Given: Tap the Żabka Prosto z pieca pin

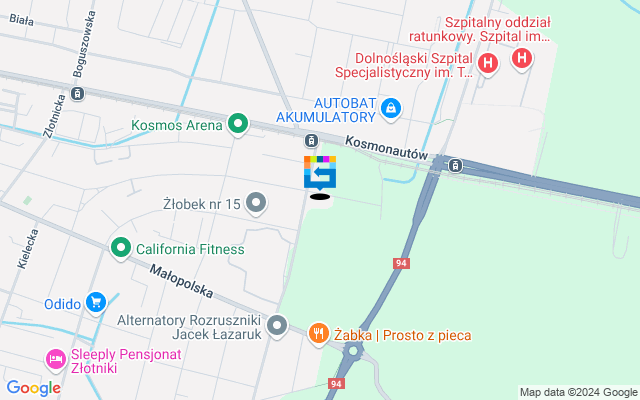Looking at the screenshot, I should [318, 334].
